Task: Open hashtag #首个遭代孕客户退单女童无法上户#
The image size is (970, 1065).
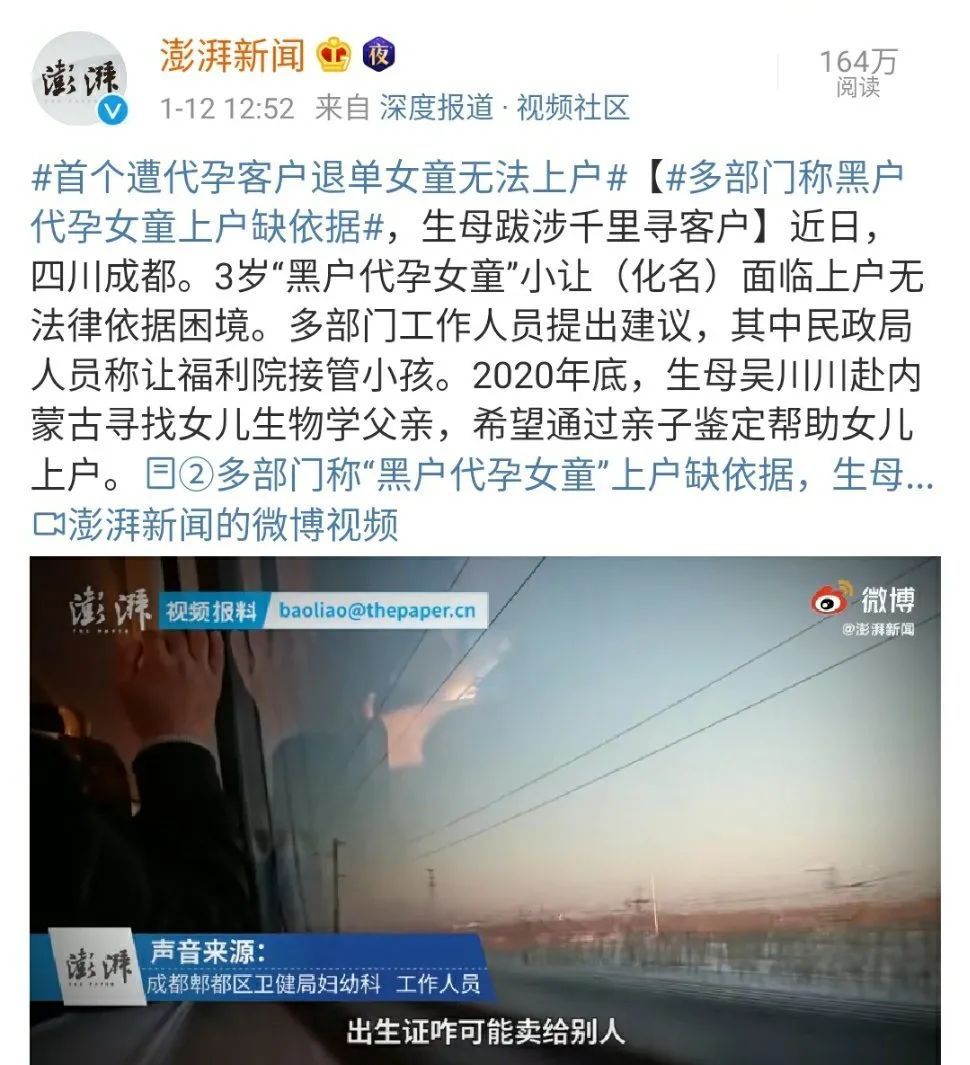Action: tap(330, 180)
